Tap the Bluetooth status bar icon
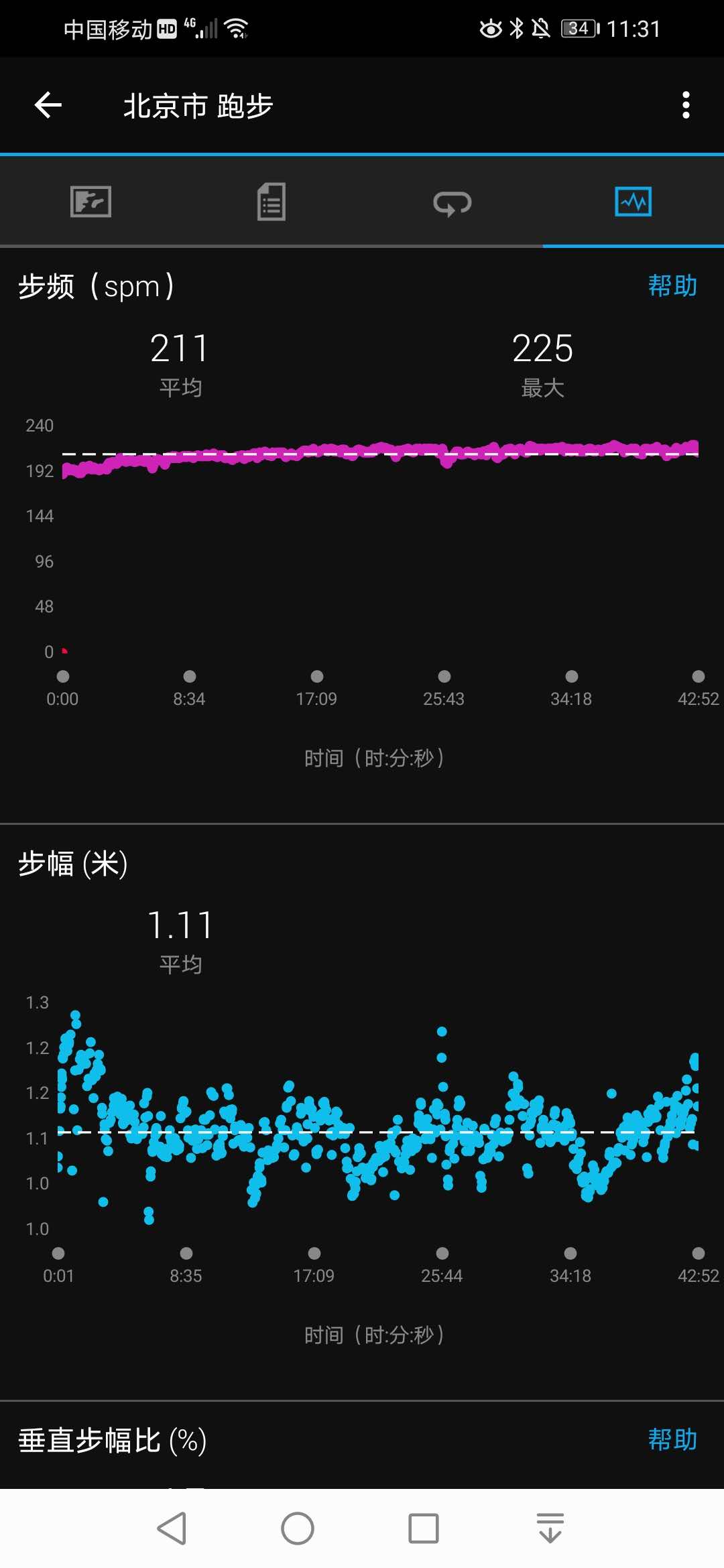The width and height of the screenshot is (724, 1568). [x=516, y=28]
